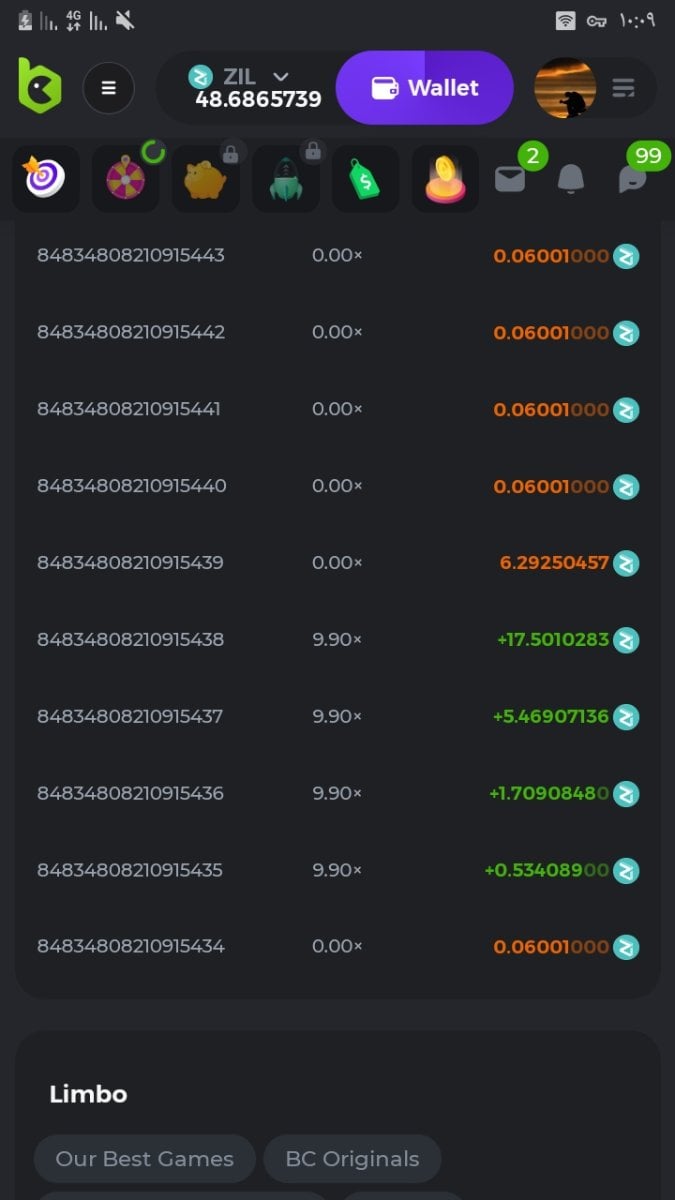Image resolution: width=675 pixels, height=1200 pixels.
Task: Select the BC Originals chip
Action: pos(352,1159)
